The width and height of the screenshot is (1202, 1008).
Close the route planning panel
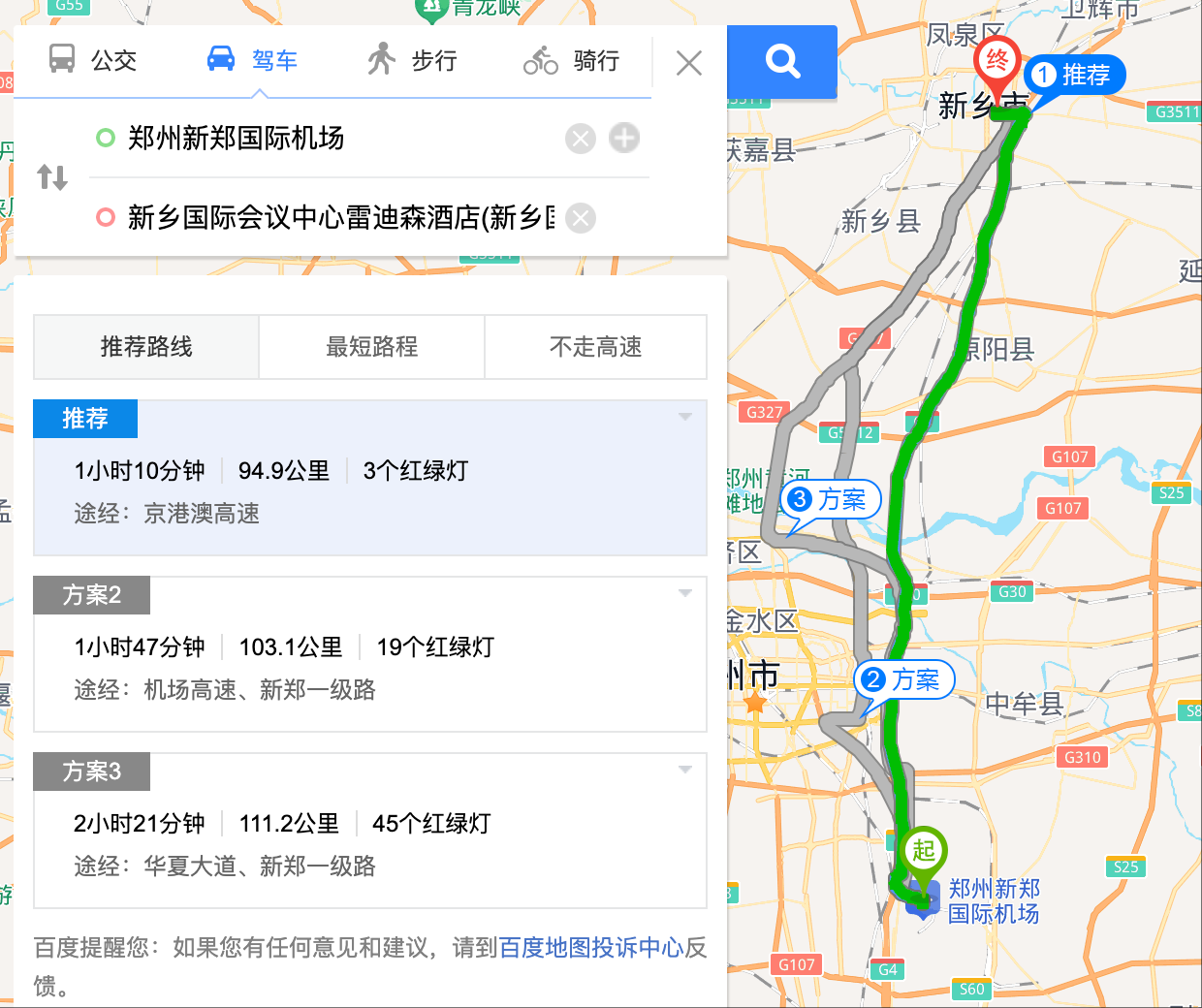(x=689, y=63)
